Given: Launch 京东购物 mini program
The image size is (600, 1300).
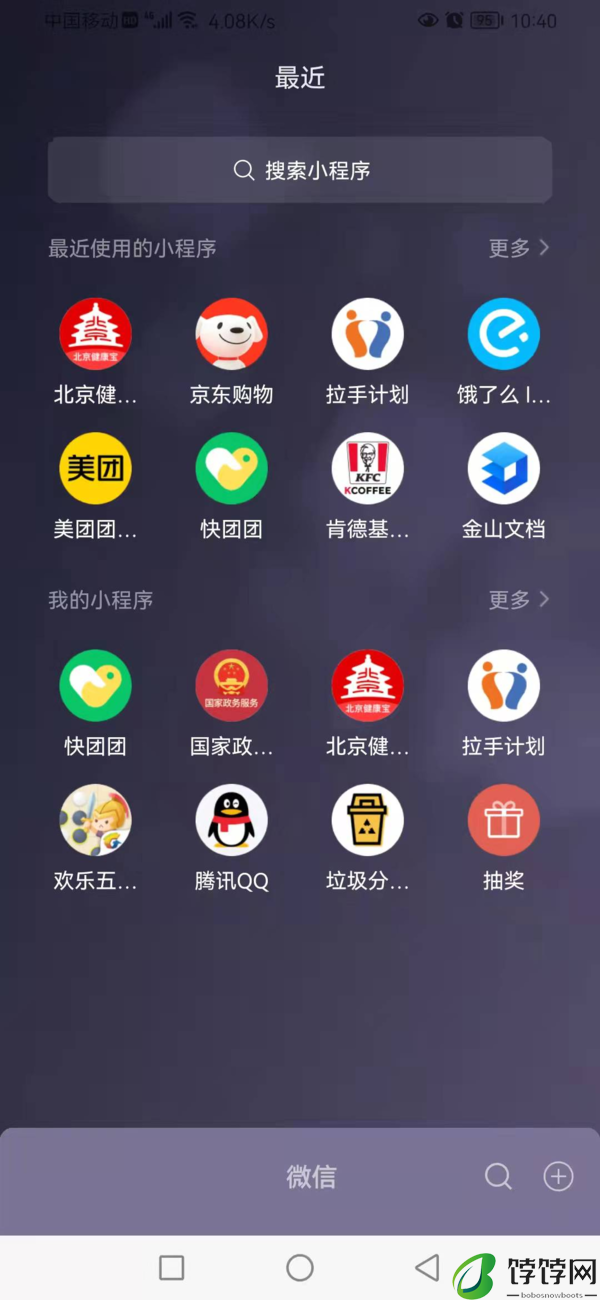Looking at the screenshot, I should point(231,335).
